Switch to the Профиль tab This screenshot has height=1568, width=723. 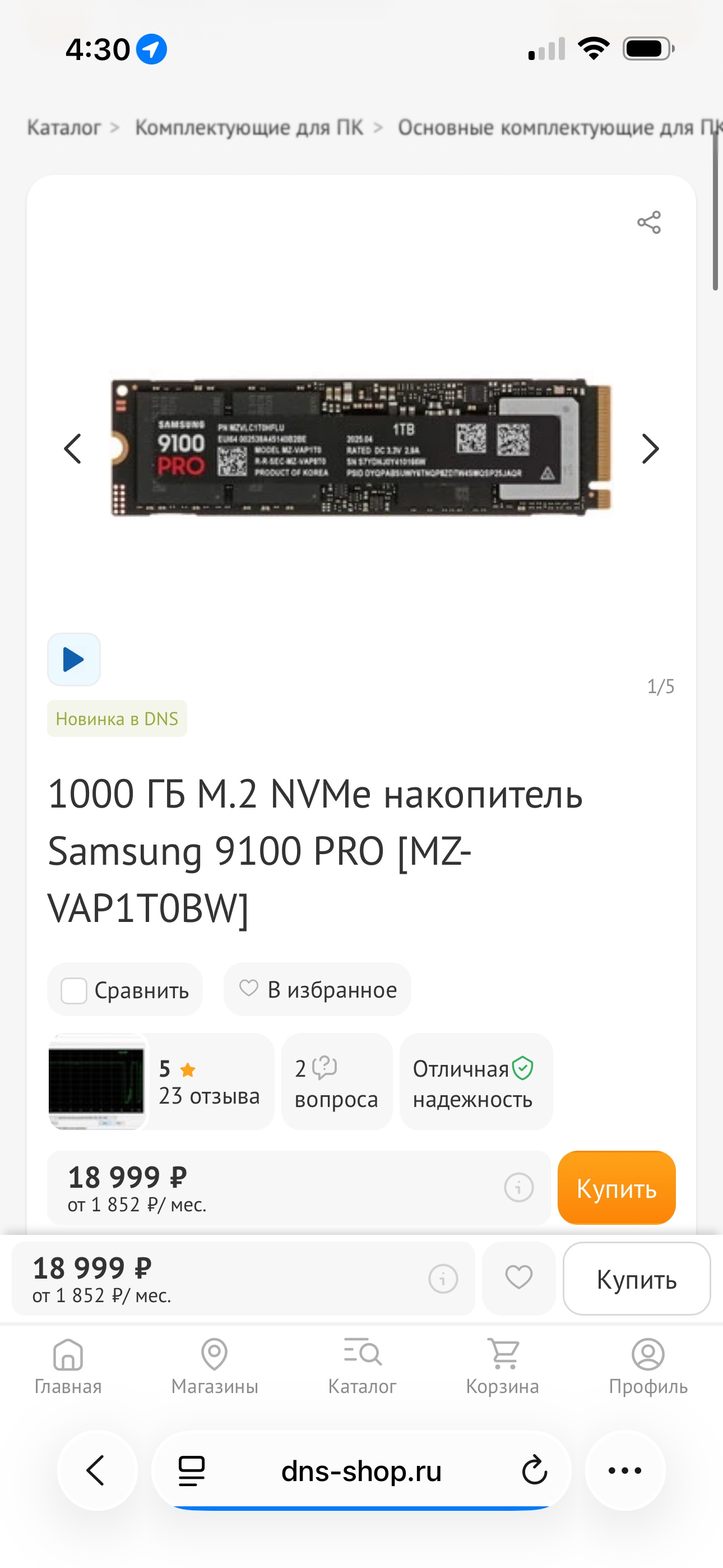[648, 1366]
